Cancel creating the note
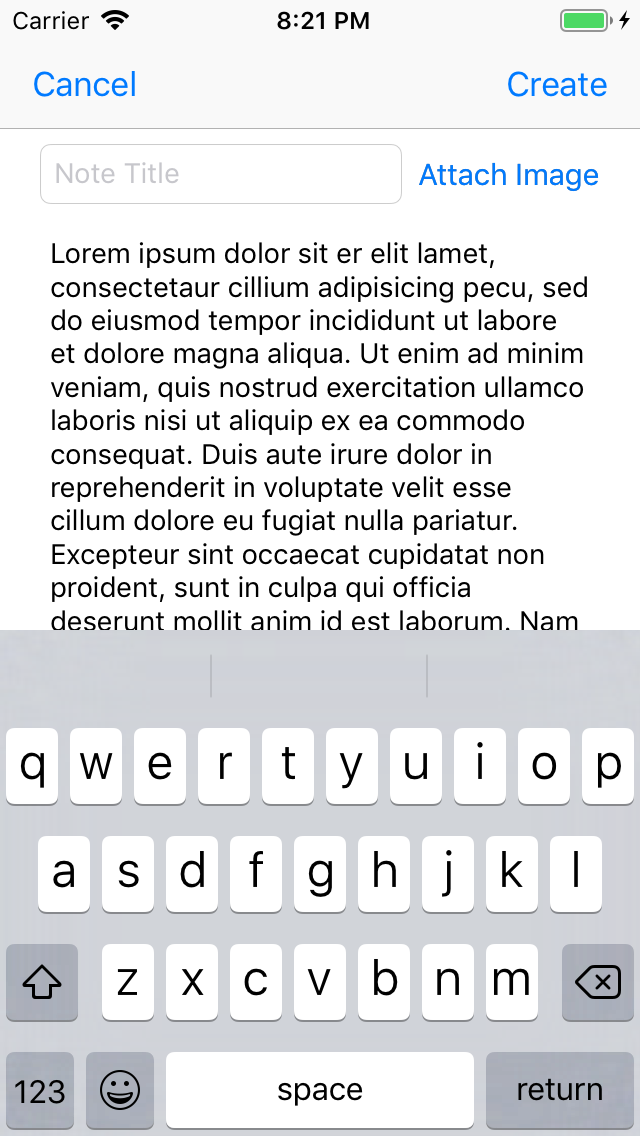The image size is (640, 1136). [x=85, y=85]
